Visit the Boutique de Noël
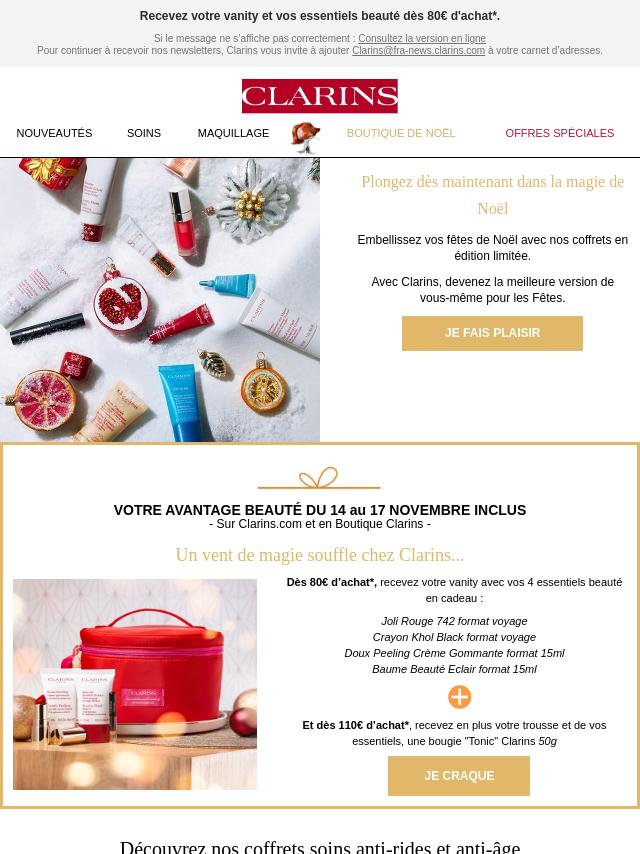Viewport: 640px width, 854px height. (400, 133)
